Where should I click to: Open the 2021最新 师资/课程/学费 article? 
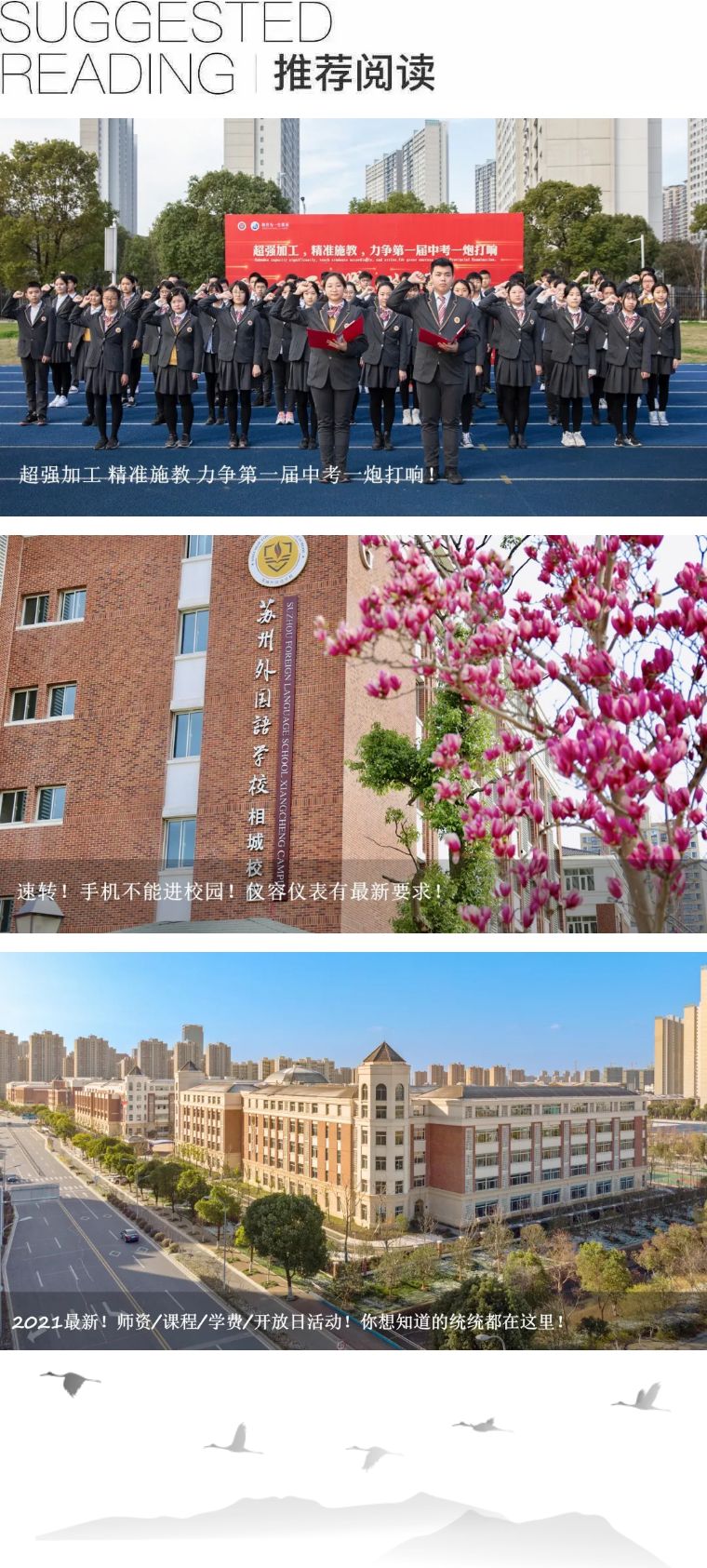pyautogui.click(x=353, y=1150)
